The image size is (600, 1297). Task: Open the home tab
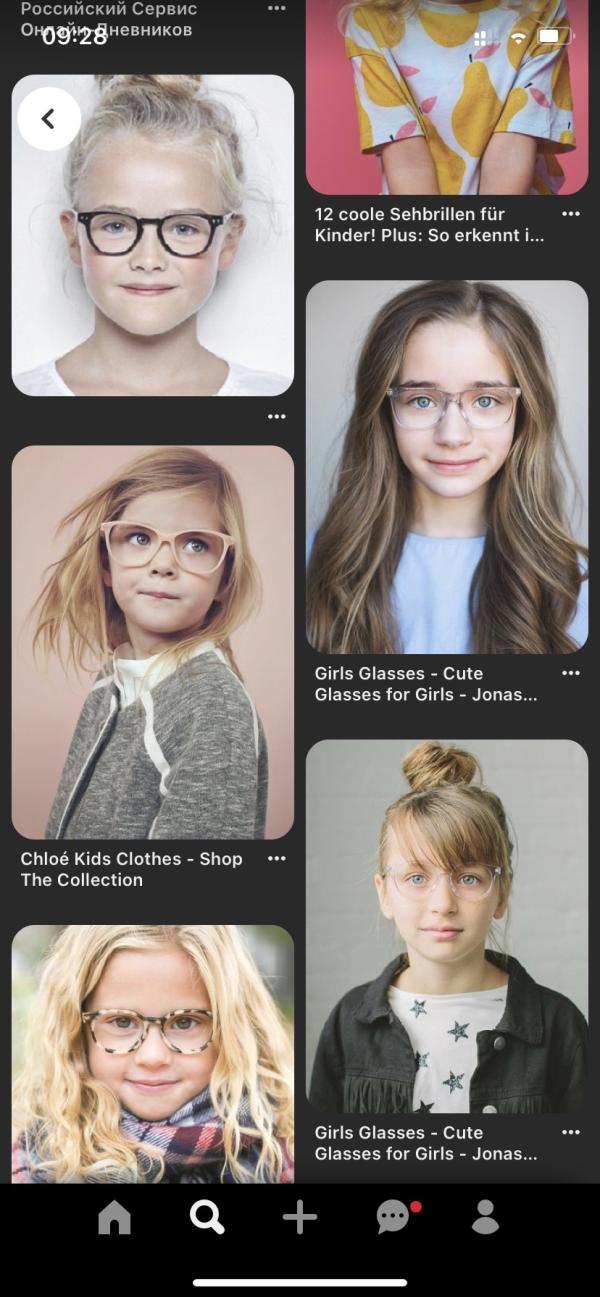[114, 1217]
